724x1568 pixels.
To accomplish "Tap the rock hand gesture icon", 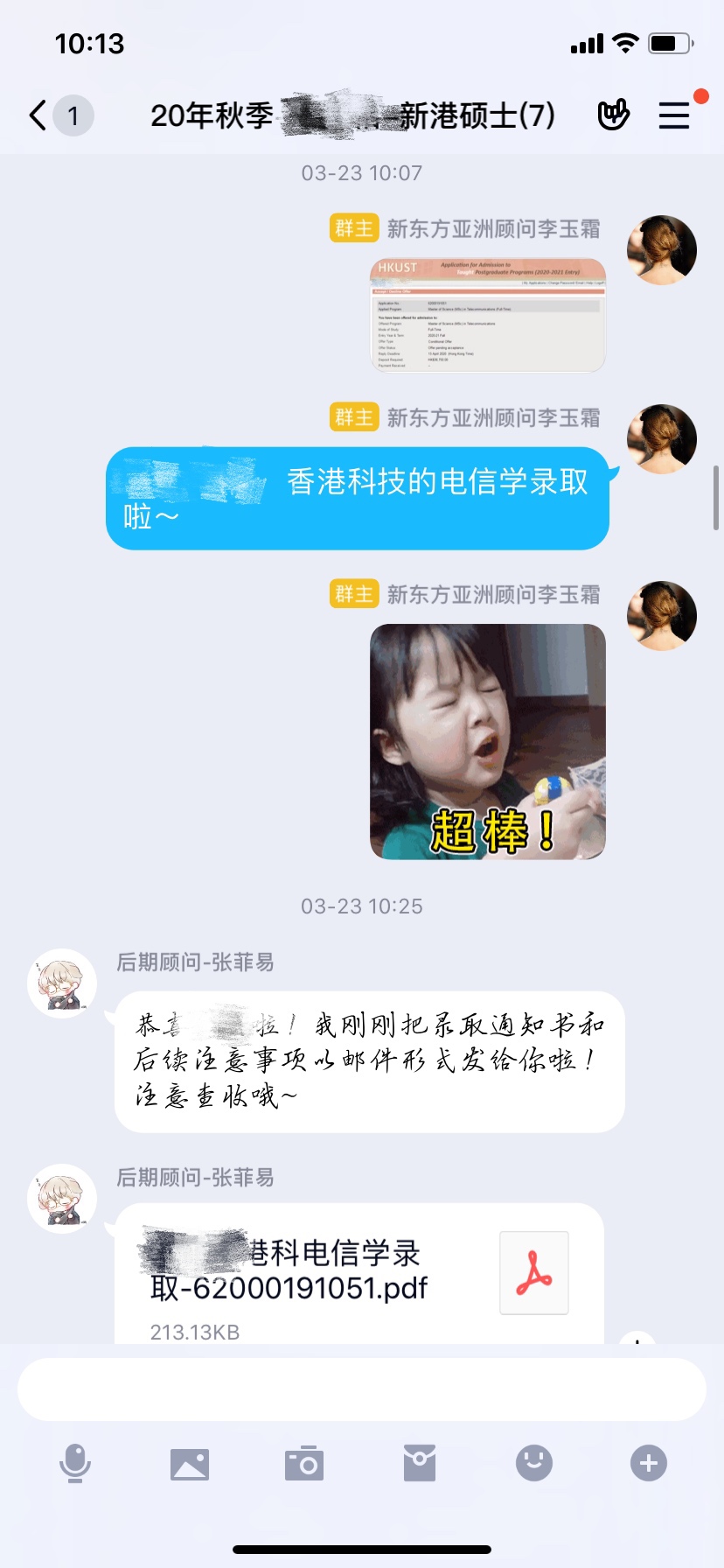I will tap(613, 115).
